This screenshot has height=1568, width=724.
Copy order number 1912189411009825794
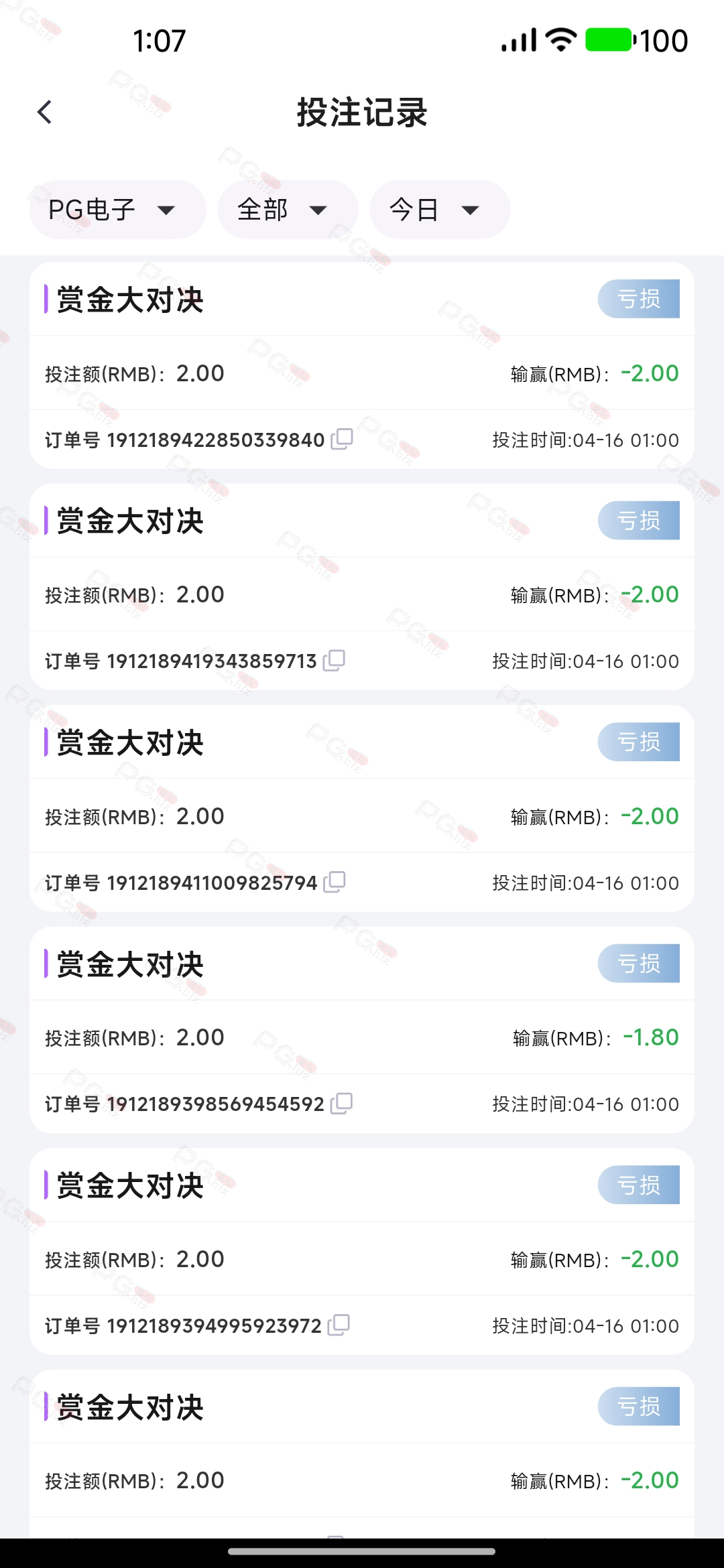[334, 882]
